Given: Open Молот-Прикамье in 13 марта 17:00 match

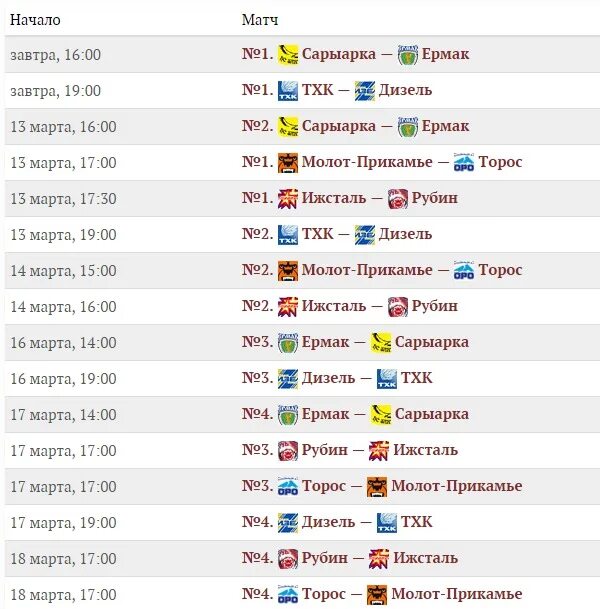Looking at the screenshot, I should pos(367,162).
